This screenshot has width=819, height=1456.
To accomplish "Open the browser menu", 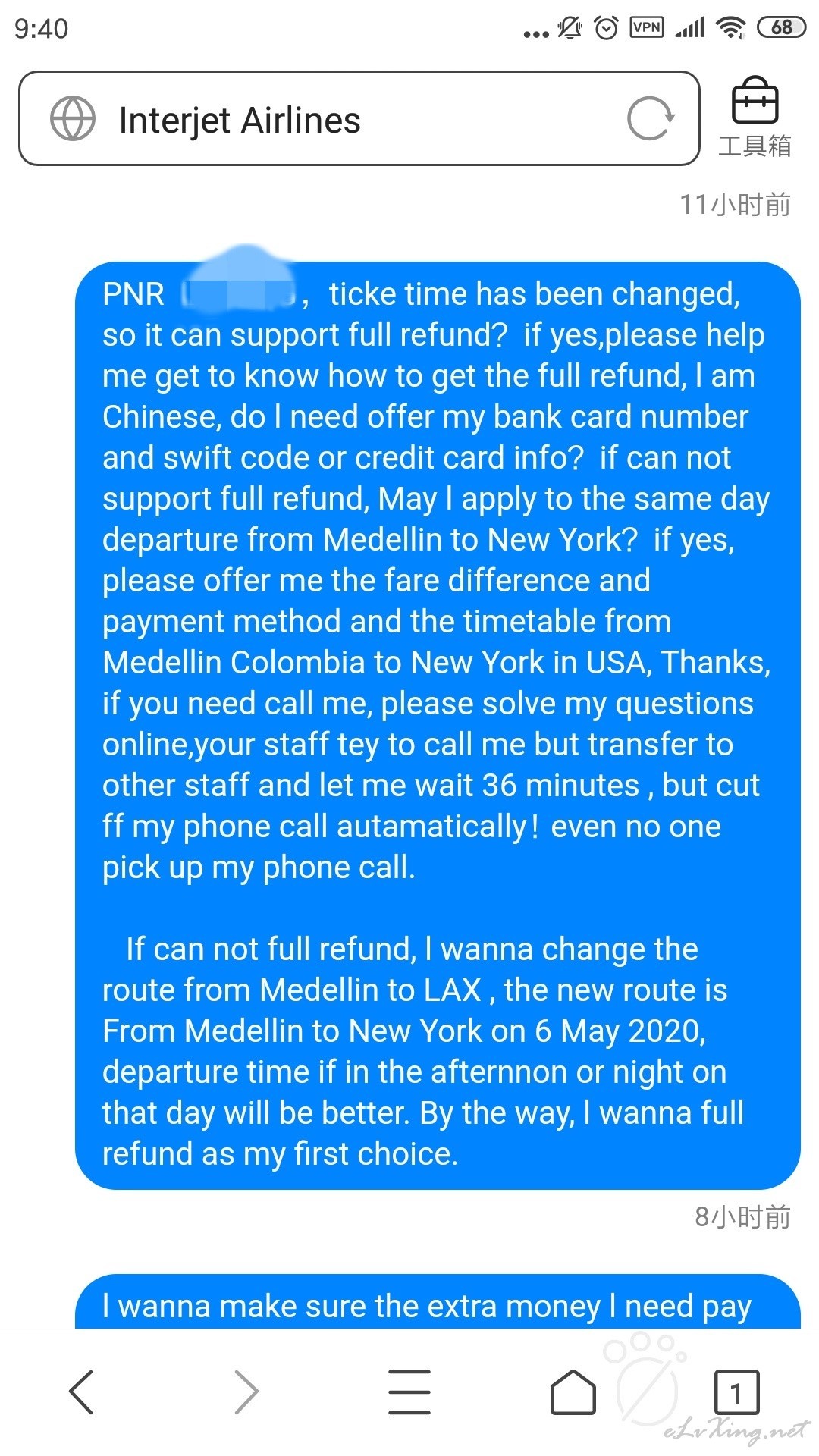I will [x=409, y=1392].
